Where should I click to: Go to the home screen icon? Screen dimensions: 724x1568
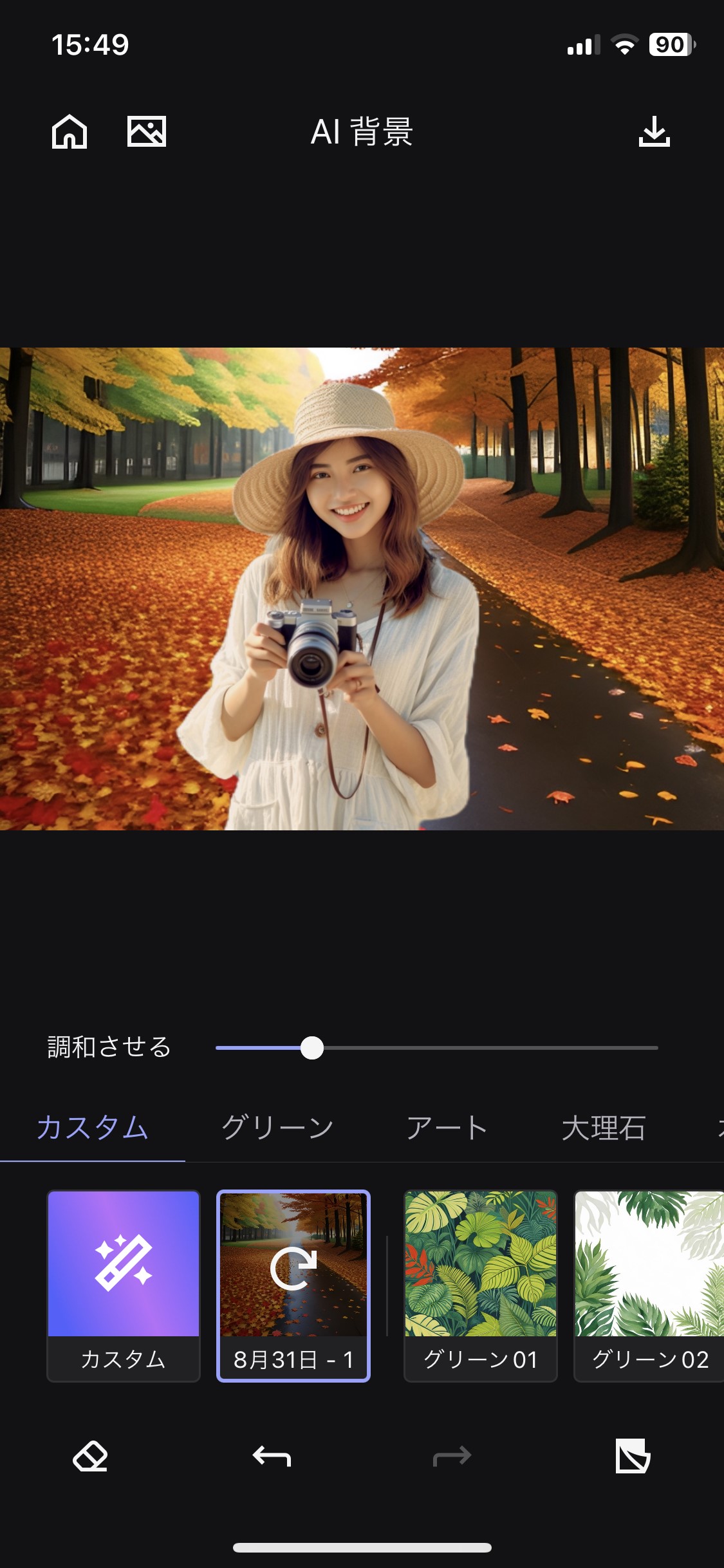click(x=70, y=132)
